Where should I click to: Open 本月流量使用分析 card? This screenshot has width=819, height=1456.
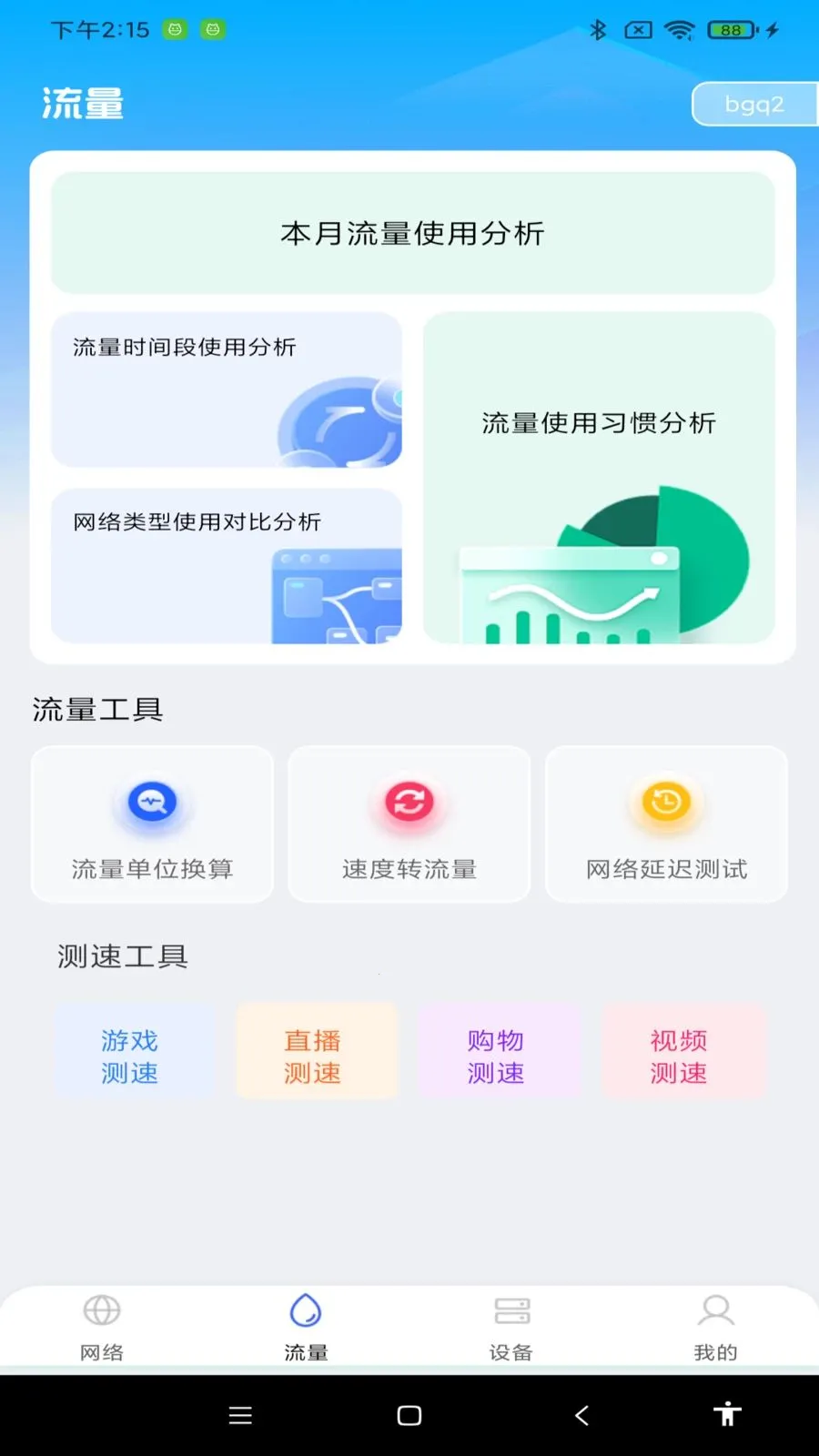(412, 233)
